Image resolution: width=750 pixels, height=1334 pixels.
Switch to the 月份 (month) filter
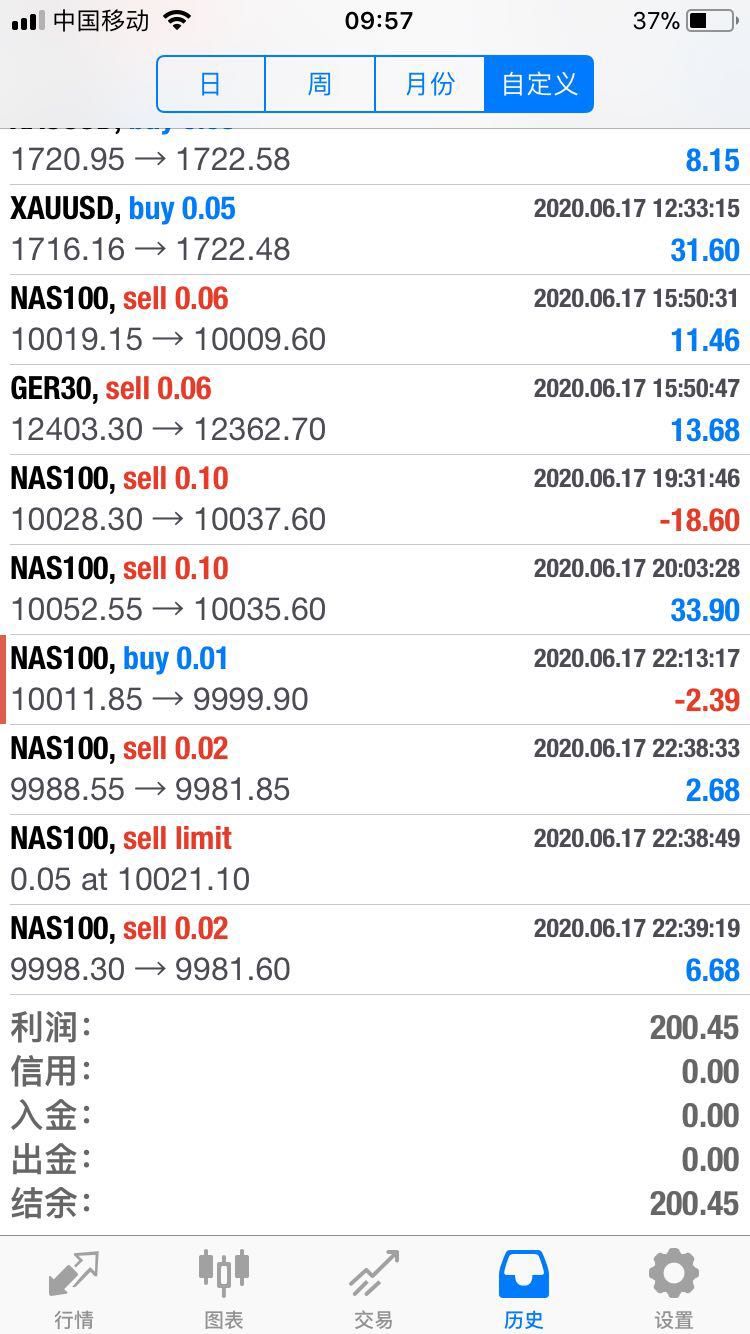[x=430, y=84]
